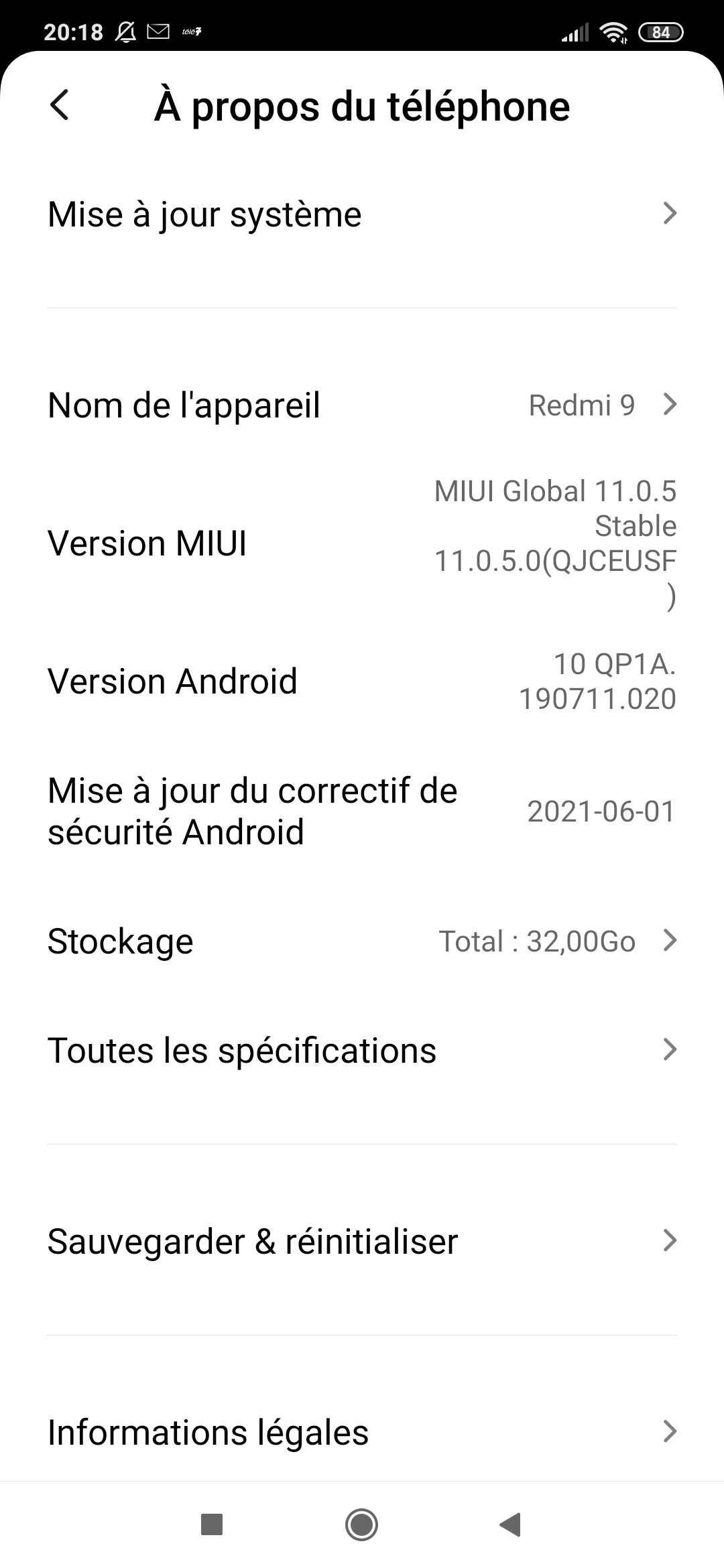724x1568 pixels.
Task: Open Mise à jour système via its chevron
Action: click(x=670, y=215)
